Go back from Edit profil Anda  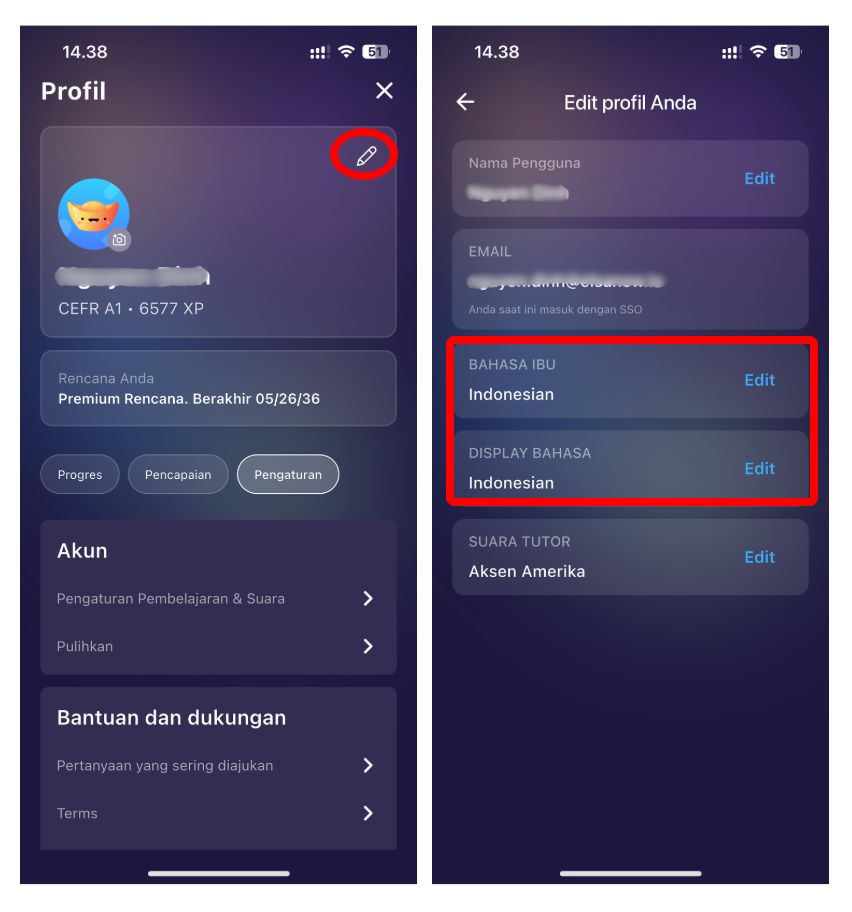coord(465,102)
